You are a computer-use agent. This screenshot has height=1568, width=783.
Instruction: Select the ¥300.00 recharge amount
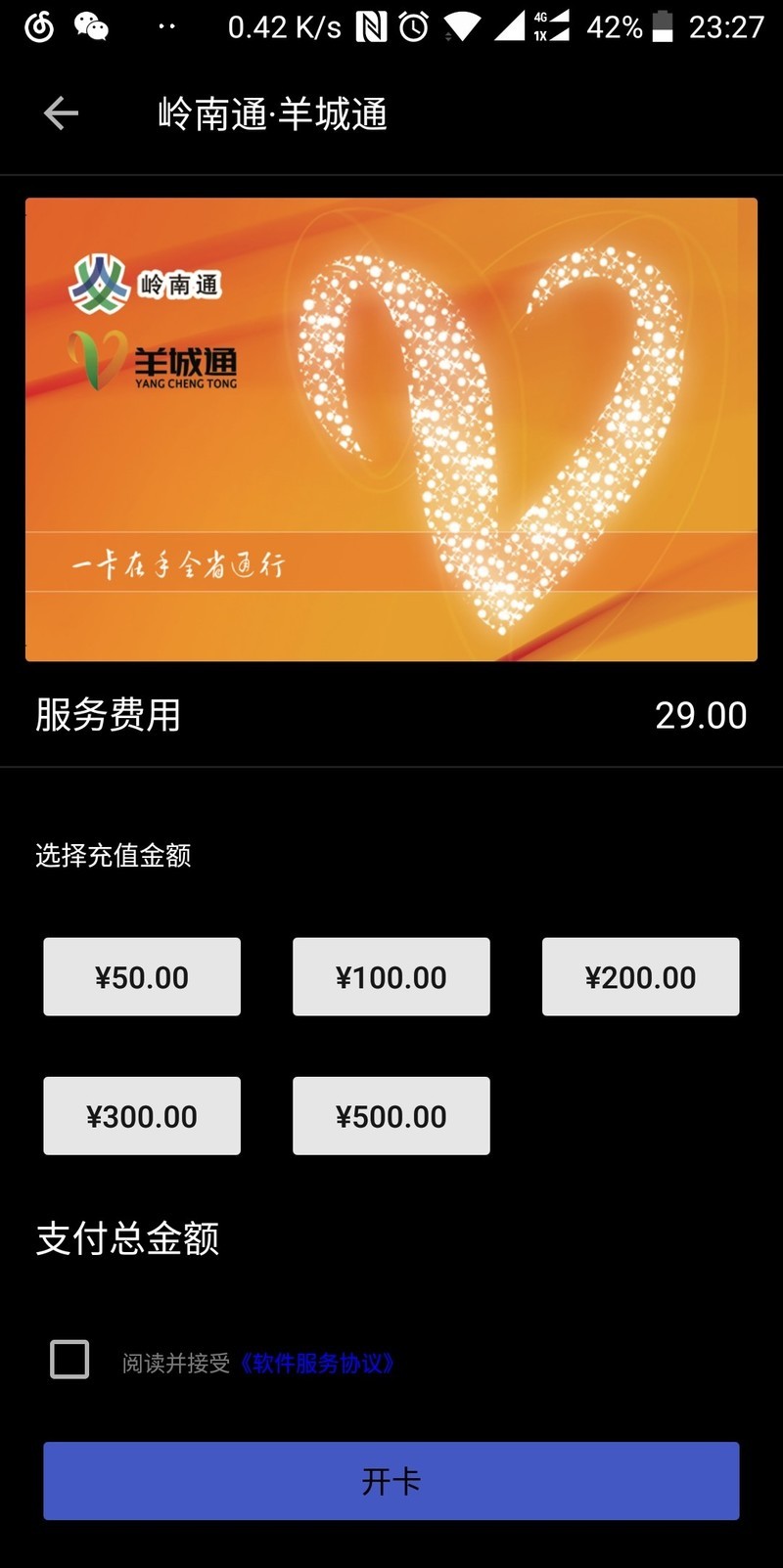[x=141, y=1115]
